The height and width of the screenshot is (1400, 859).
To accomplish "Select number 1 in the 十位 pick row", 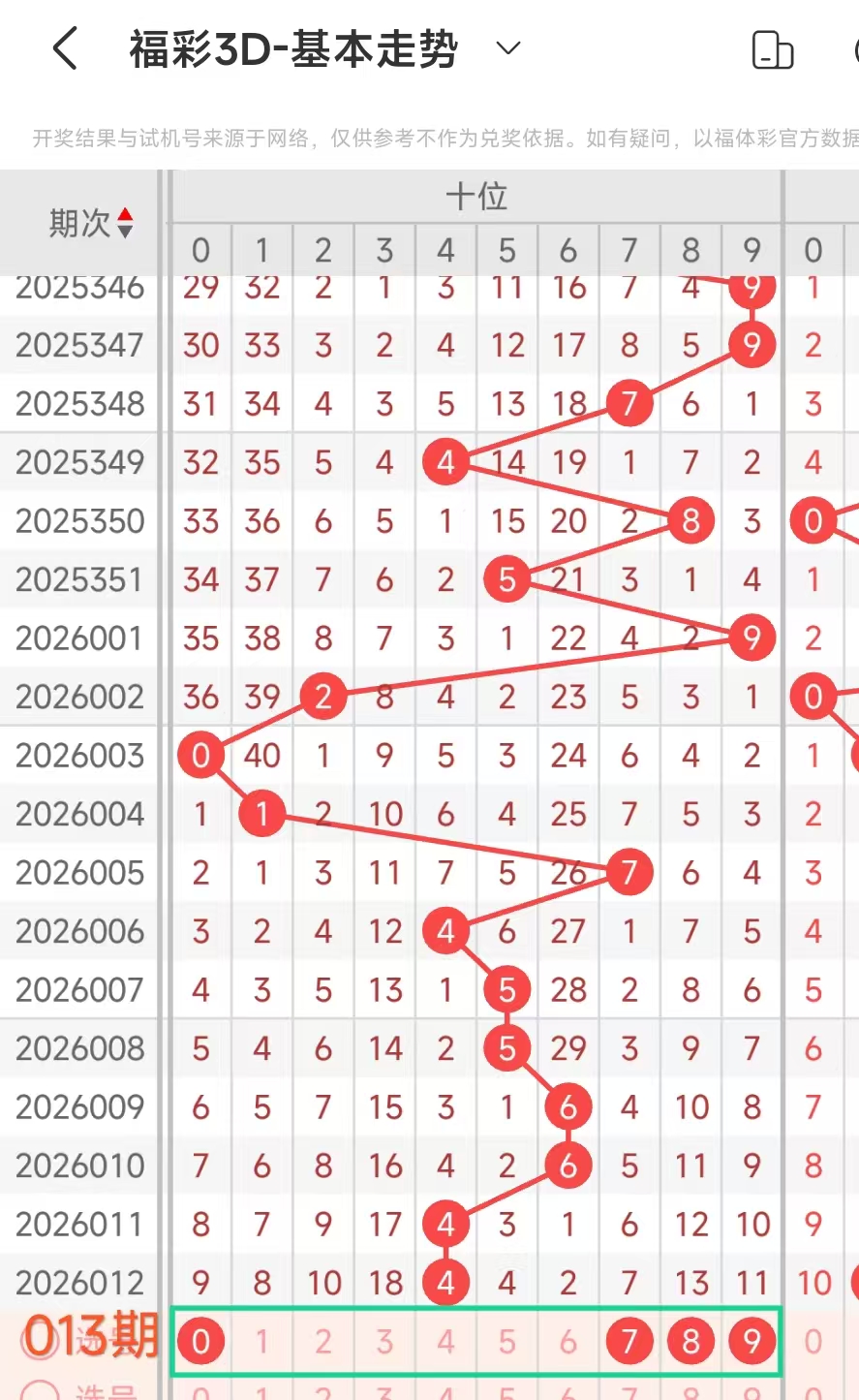I will point(261,1342).
